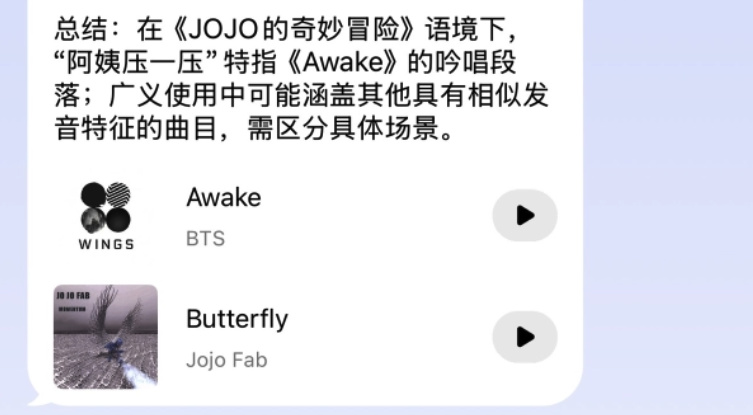Play the song Awake by BTS
This screenshot has height=415, width=753.
click(x=524, y=215)
